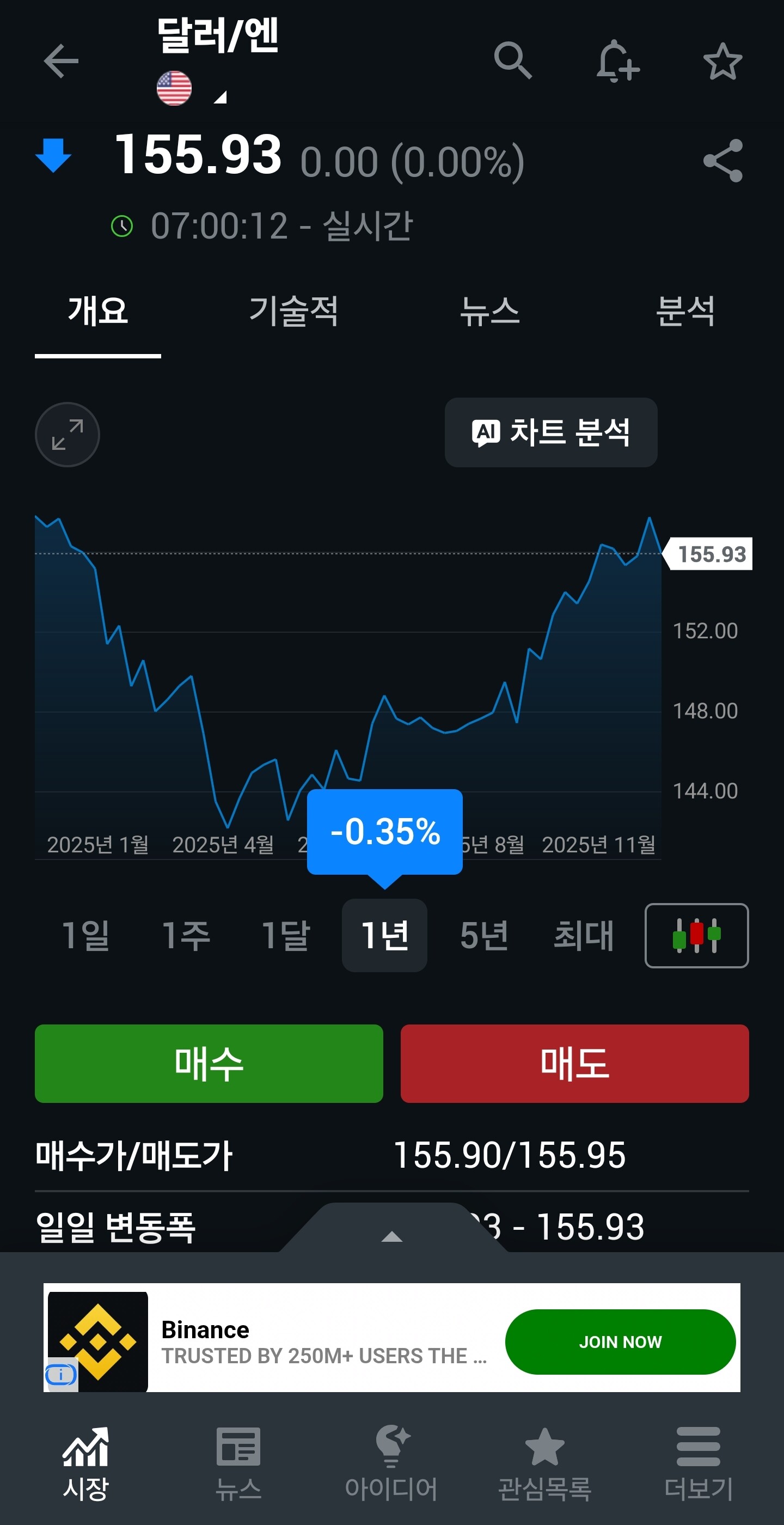
Task: Open the 분석 tab
Action: pyautogui.click(x=685, y=312)
